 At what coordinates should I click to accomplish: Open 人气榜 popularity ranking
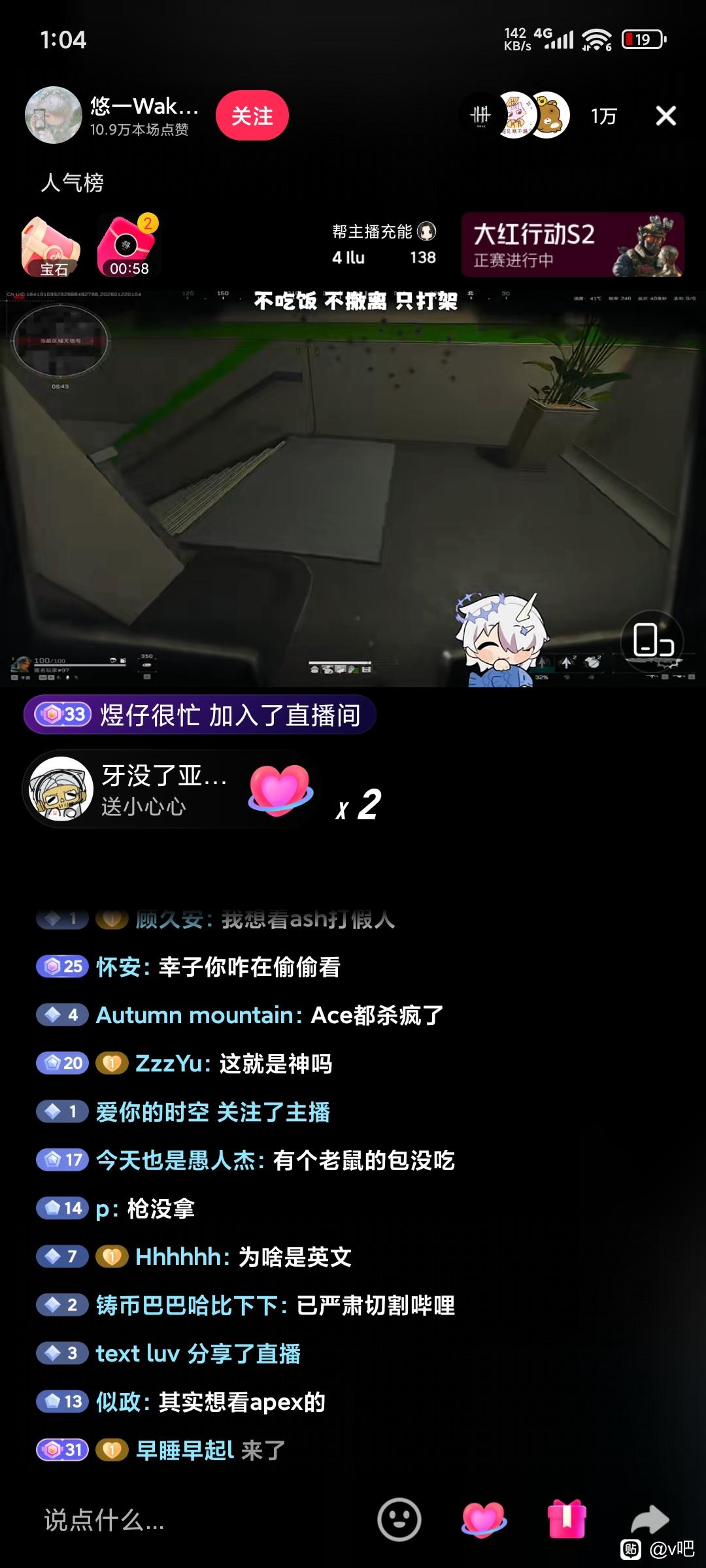[72, 182]
